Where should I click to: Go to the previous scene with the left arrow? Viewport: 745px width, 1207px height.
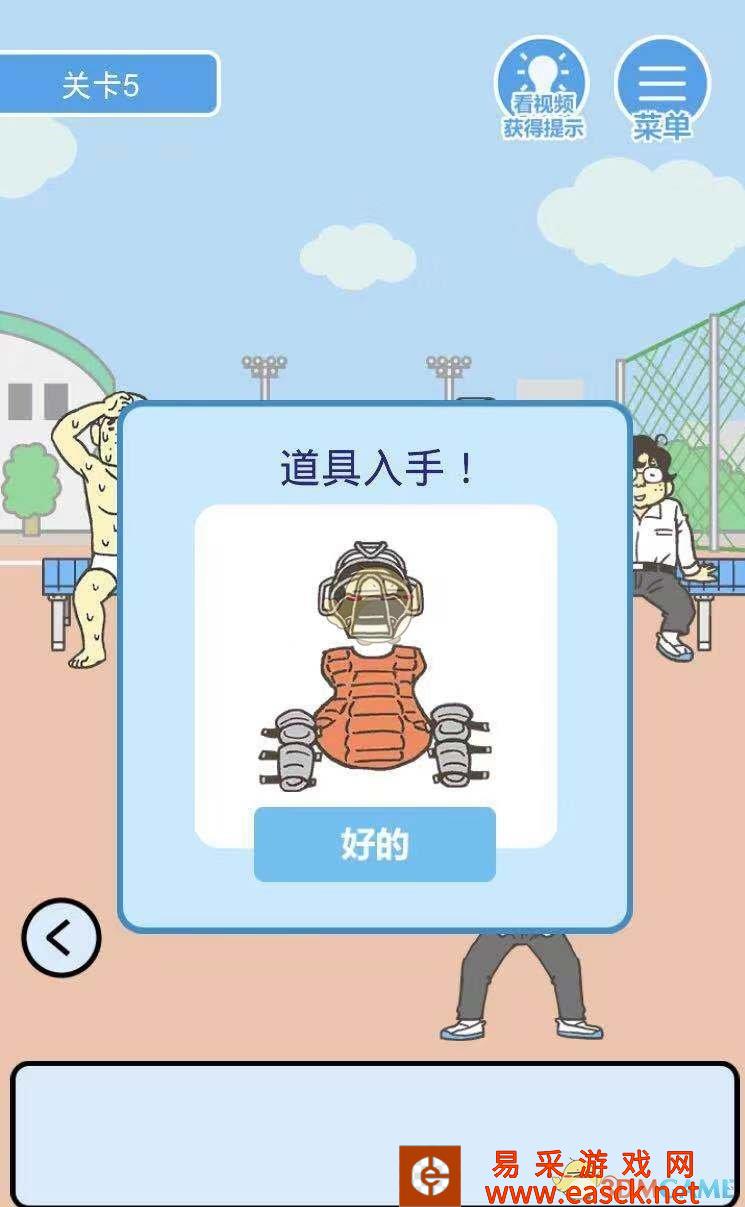(x=61, y=938)
